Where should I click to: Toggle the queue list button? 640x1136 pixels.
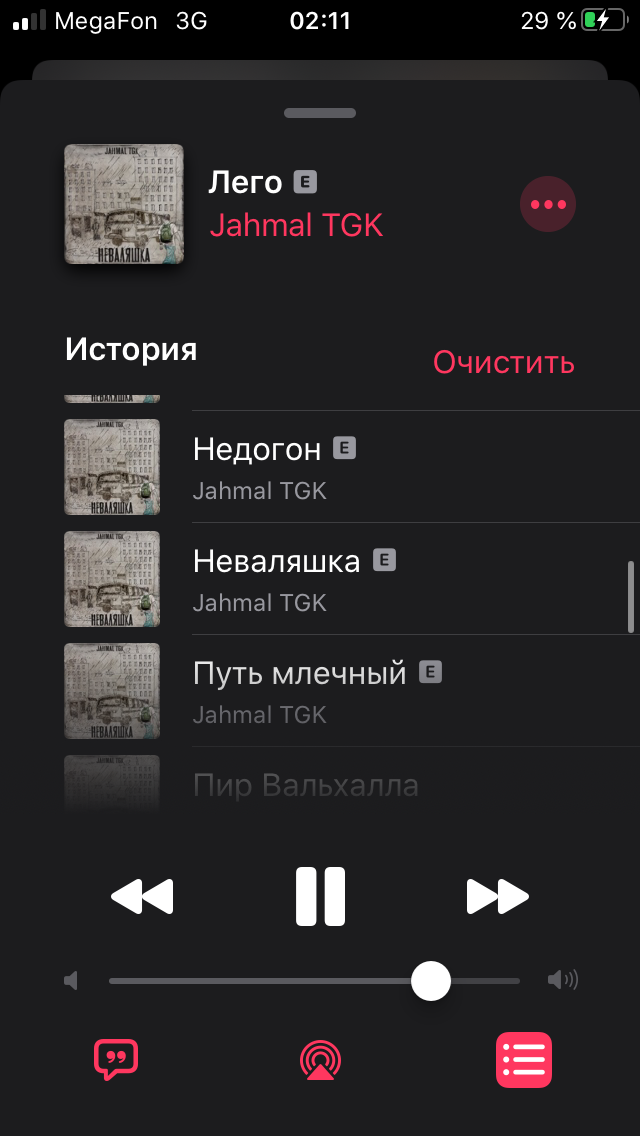tap(524, 1060)
